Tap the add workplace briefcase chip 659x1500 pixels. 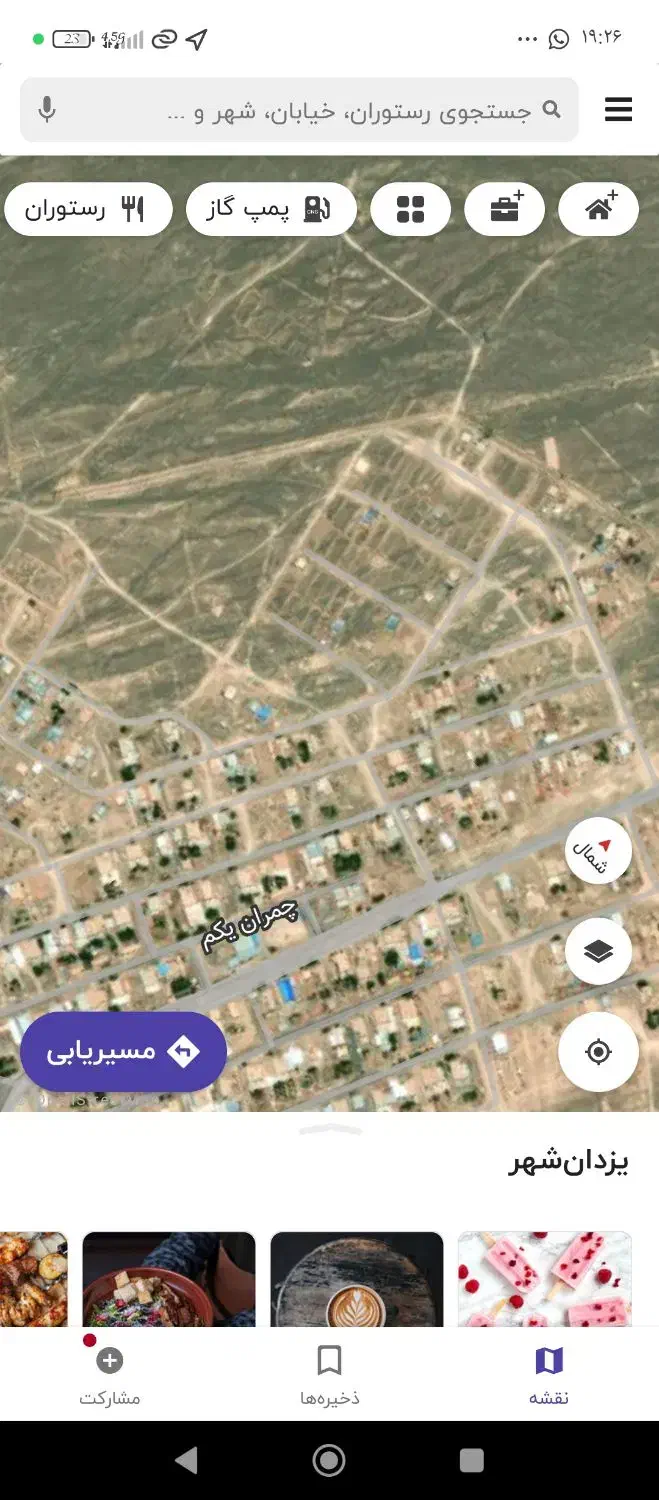pos(504,209)
